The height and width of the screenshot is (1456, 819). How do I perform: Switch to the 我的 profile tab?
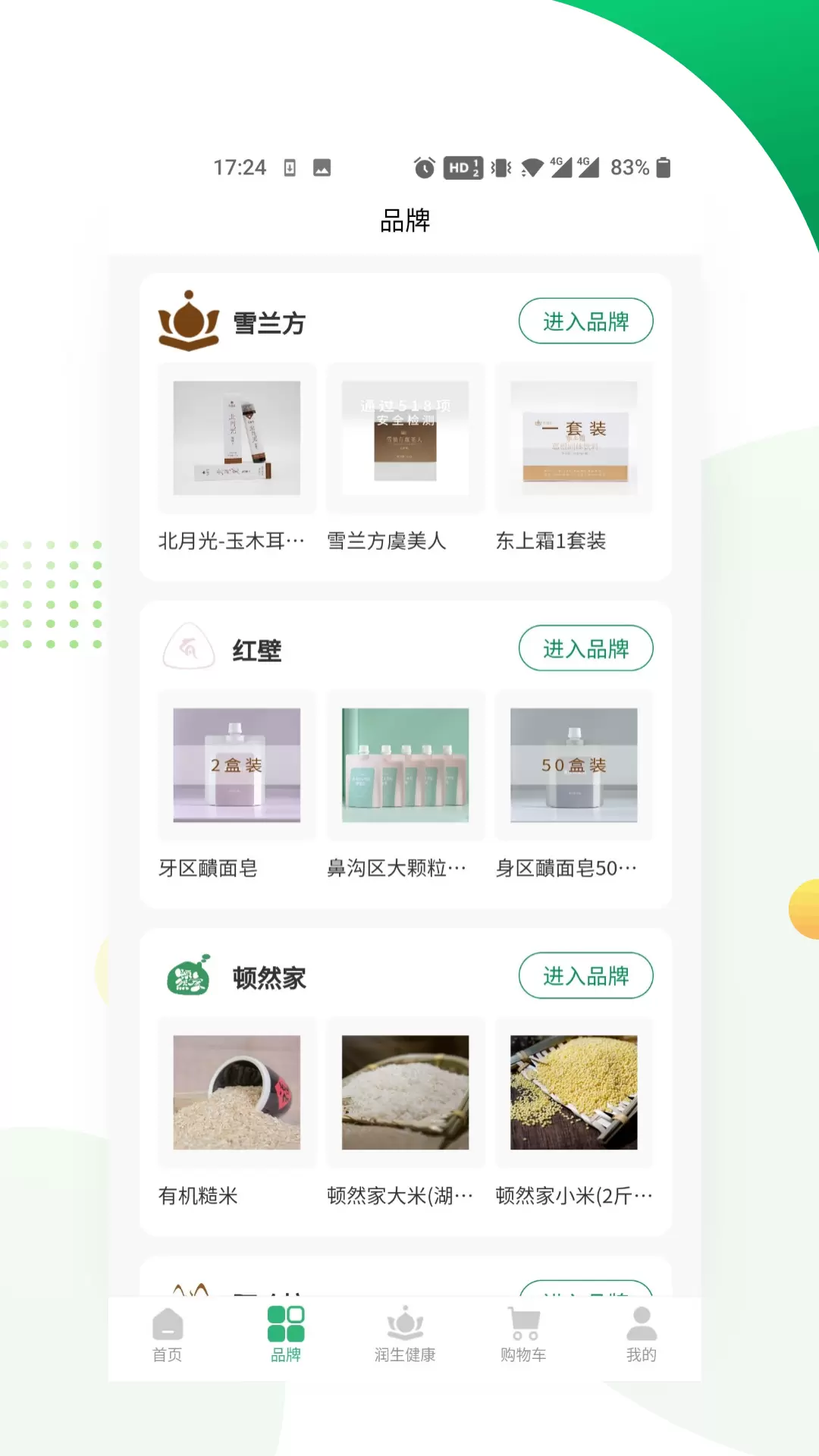pos(642,1336)
